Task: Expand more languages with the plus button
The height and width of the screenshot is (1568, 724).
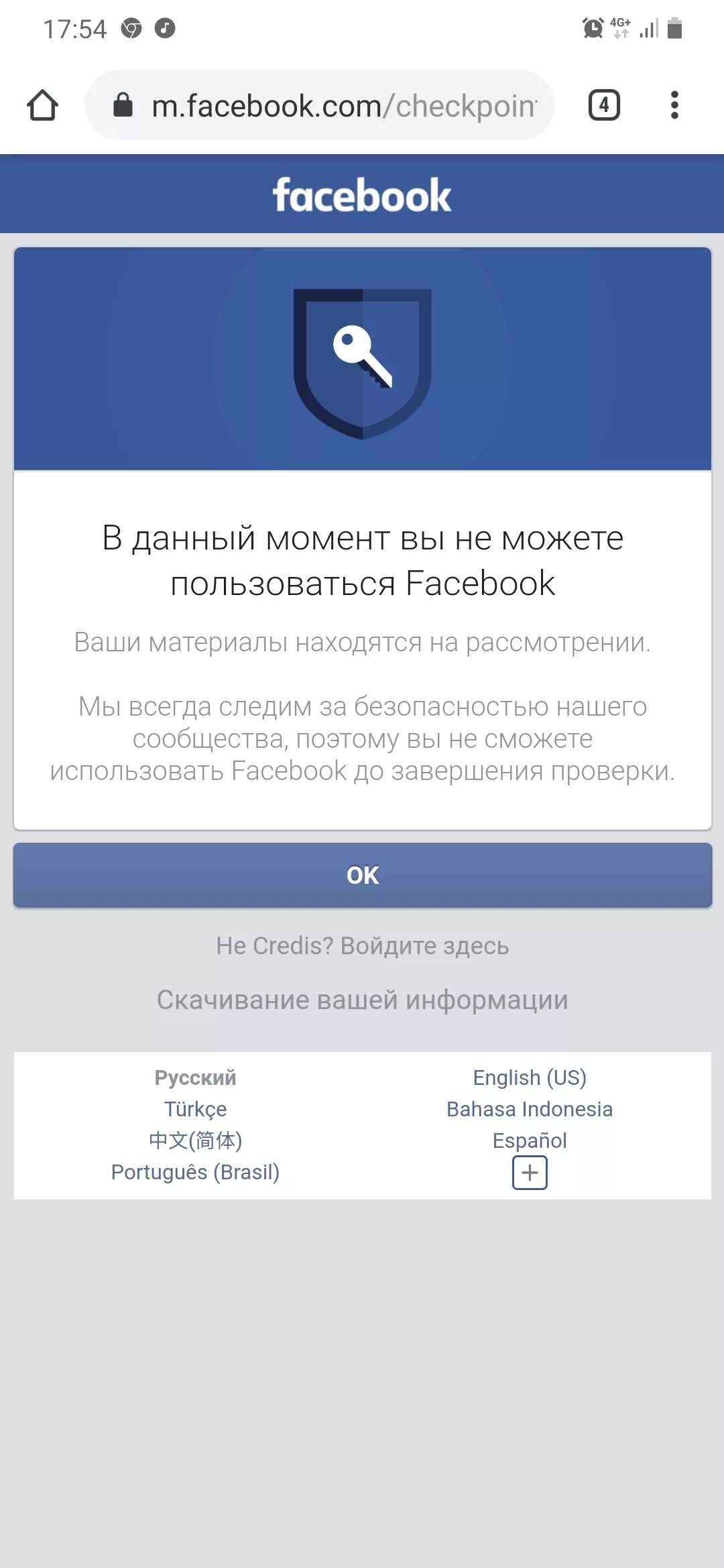Action: [x=529, y=1173]
